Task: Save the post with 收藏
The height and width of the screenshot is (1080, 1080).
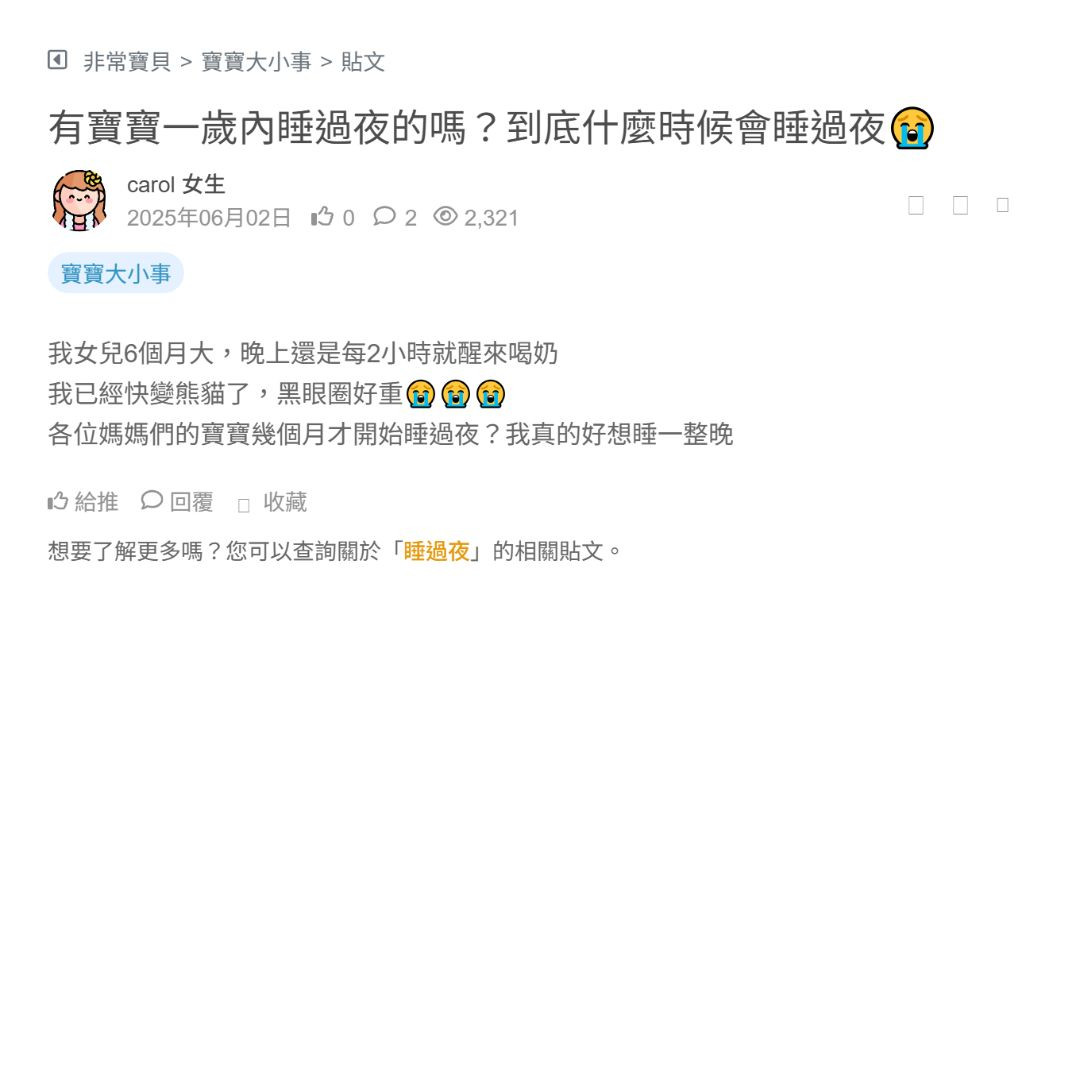Action: [x=273, y=503]
